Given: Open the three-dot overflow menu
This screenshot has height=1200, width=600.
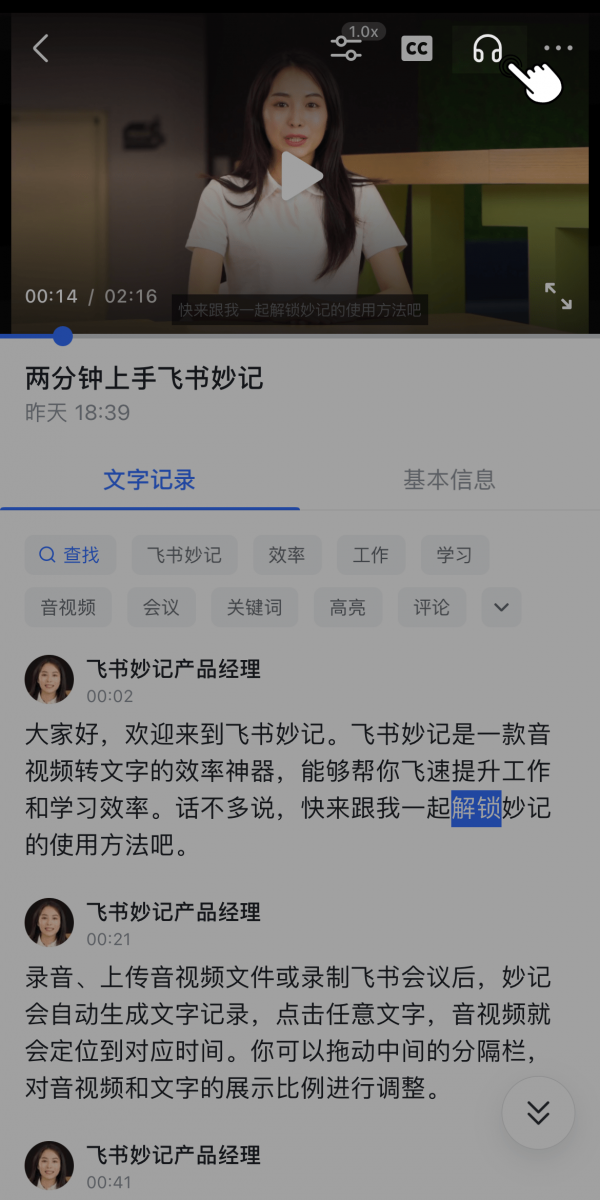Looking at the screenshot, I should 558,48.
